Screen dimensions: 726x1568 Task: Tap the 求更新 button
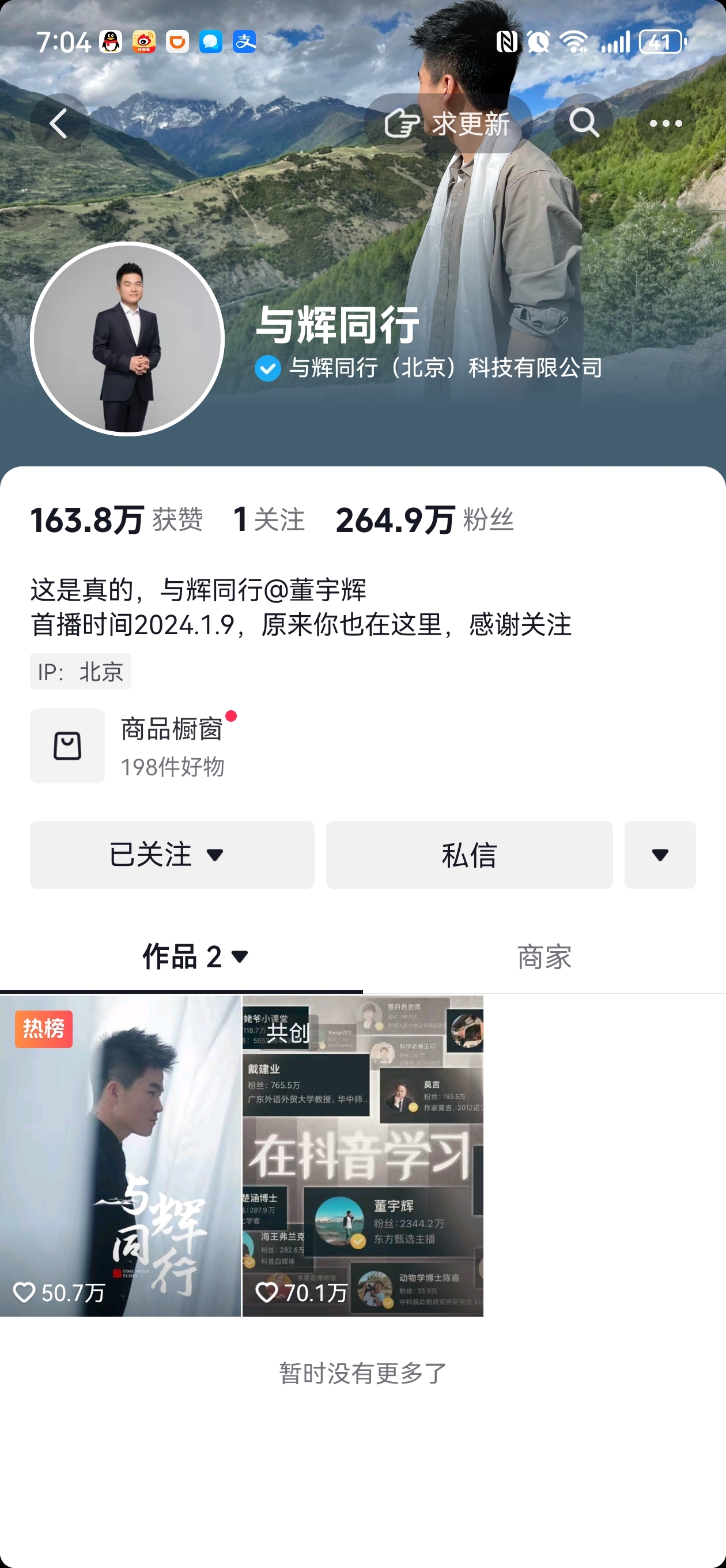coord(448,123)
